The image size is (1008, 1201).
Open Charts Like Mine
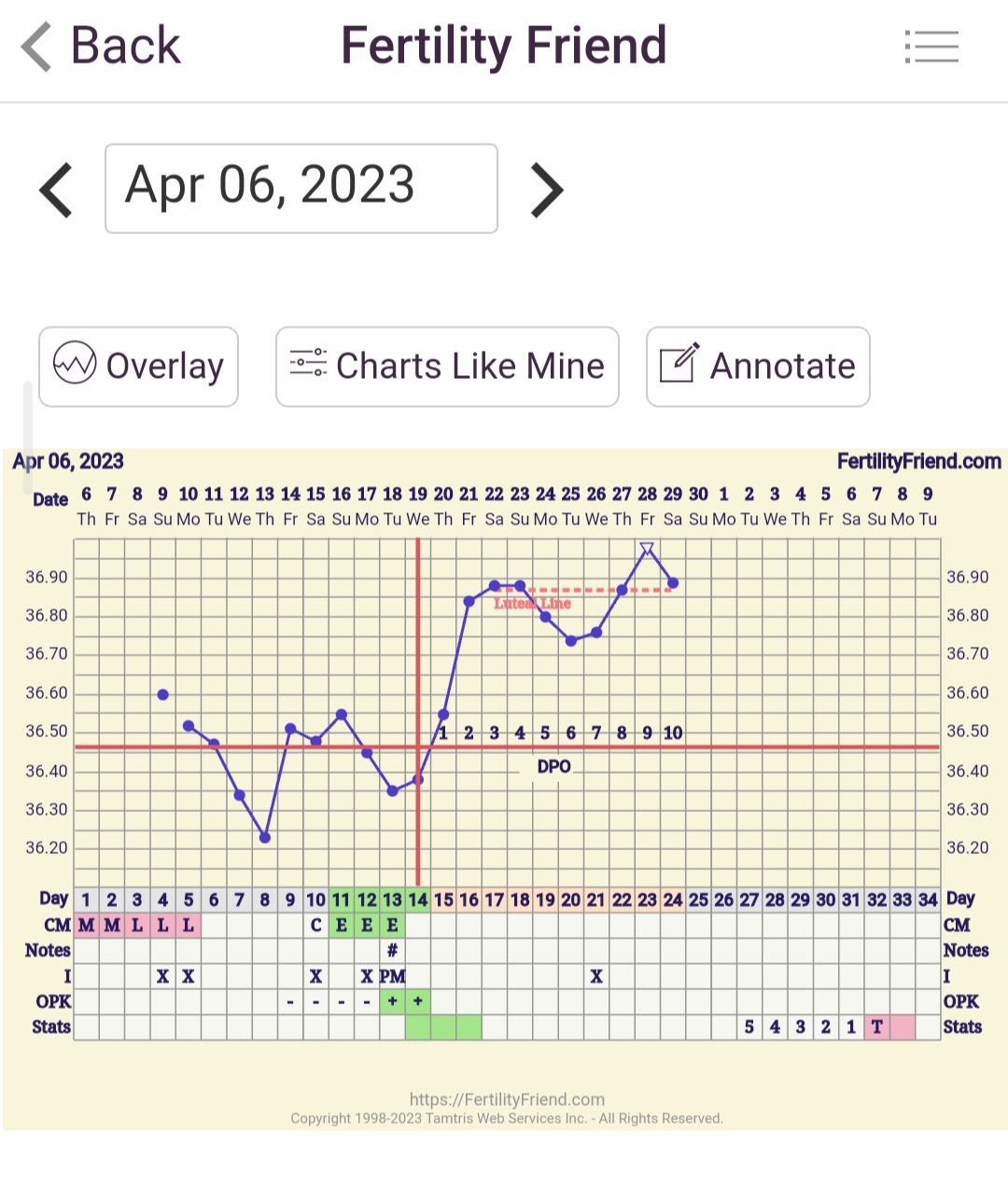[x=447, y=367]
